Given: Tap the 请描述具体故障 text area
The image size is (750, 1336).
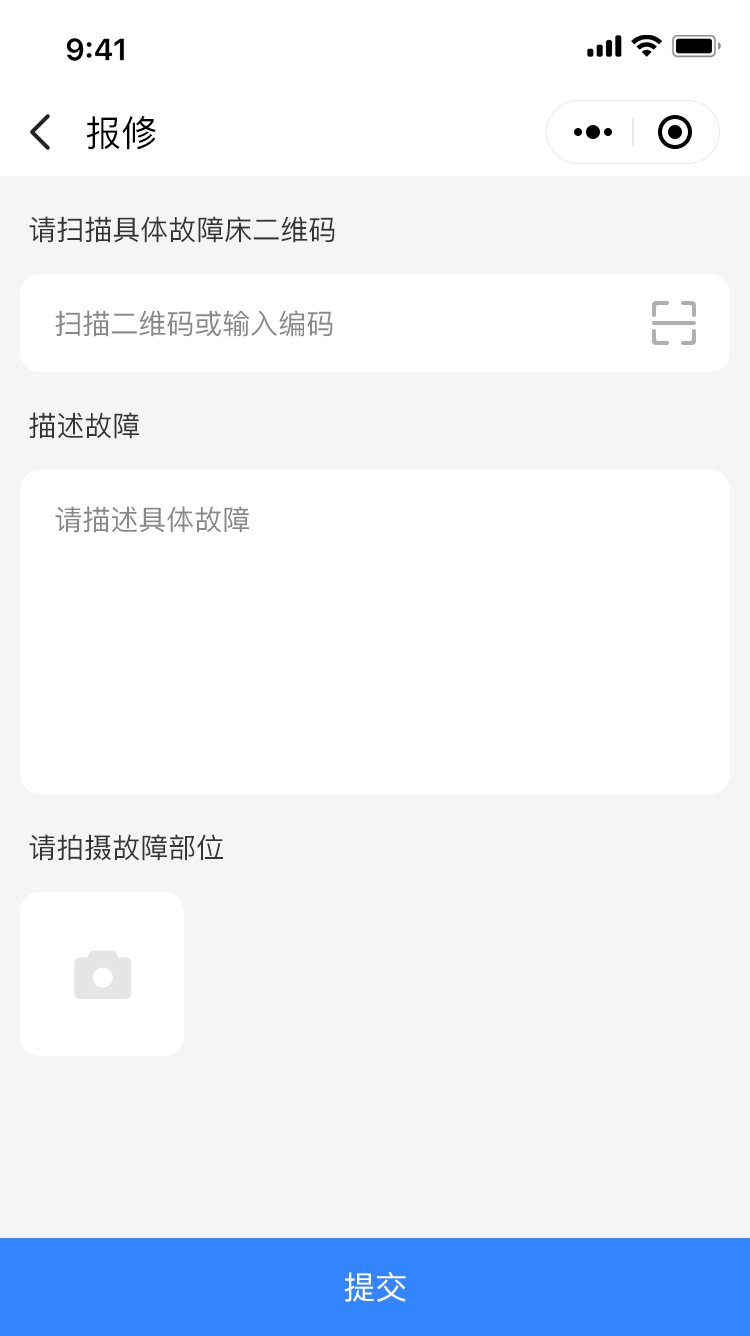Looking at the screenshot, I should [375, 632].
